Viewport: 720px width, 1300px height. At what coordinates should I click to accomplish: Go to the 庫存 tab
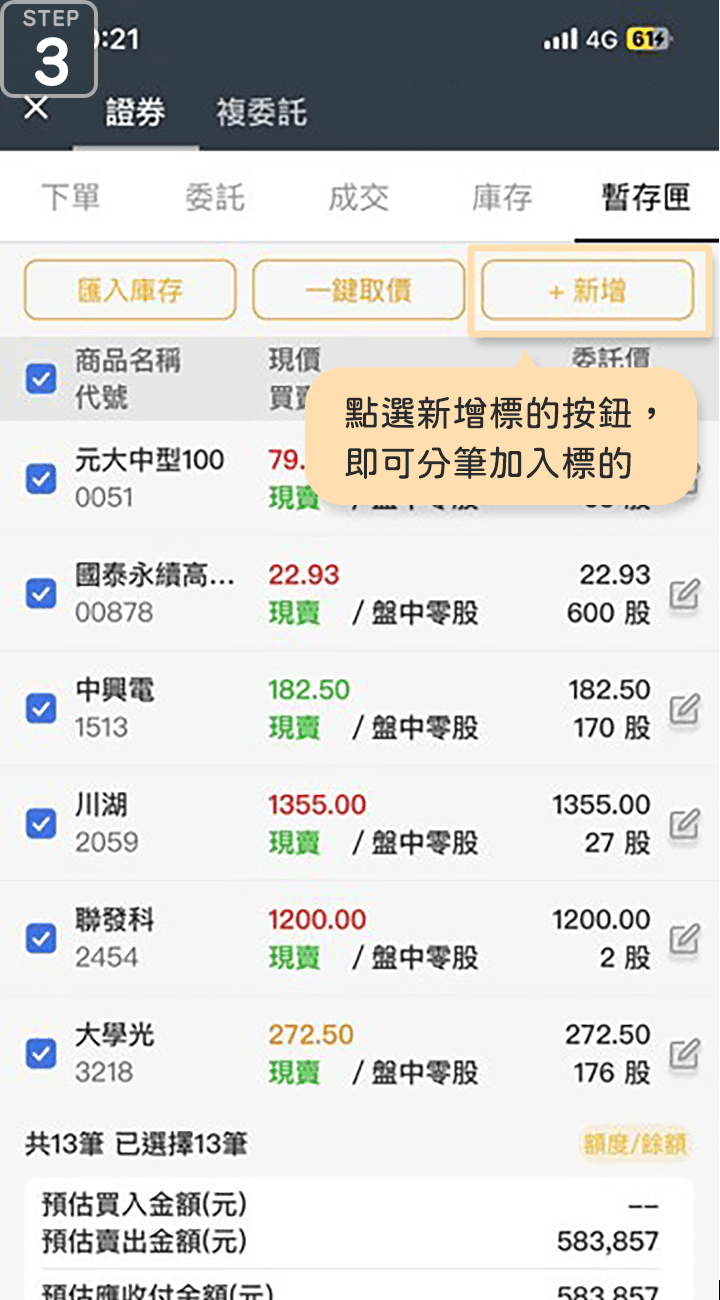502,198
